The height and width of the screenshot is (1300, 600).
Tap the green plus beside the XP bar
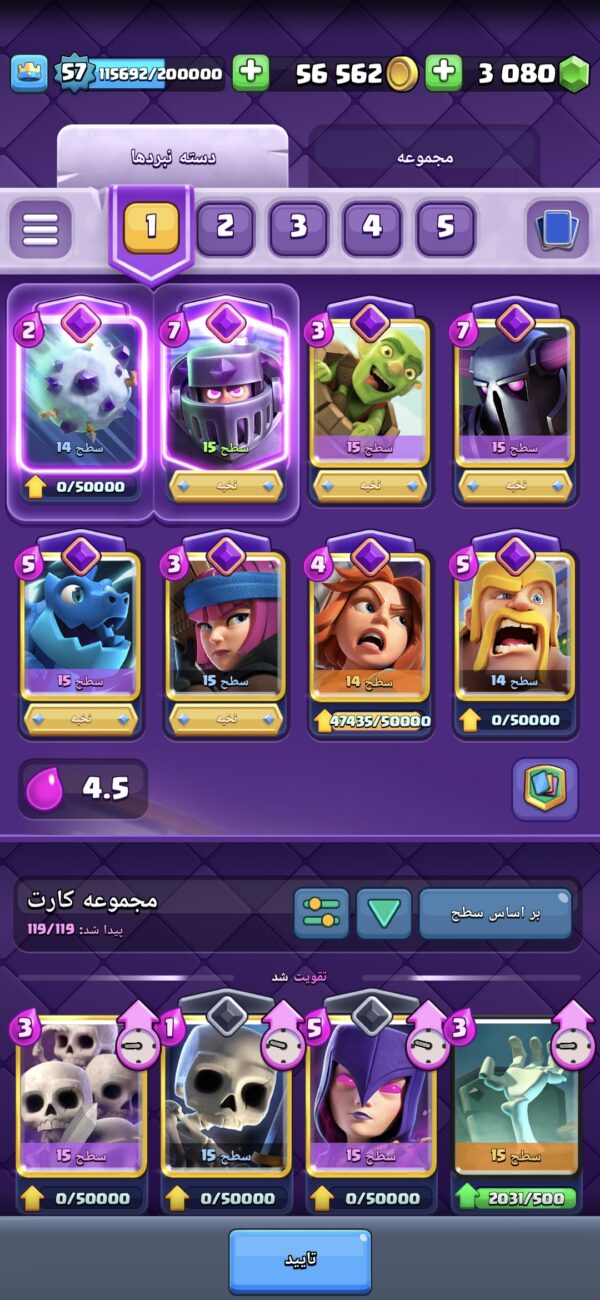pyautogui.click(x=251, y=73)
